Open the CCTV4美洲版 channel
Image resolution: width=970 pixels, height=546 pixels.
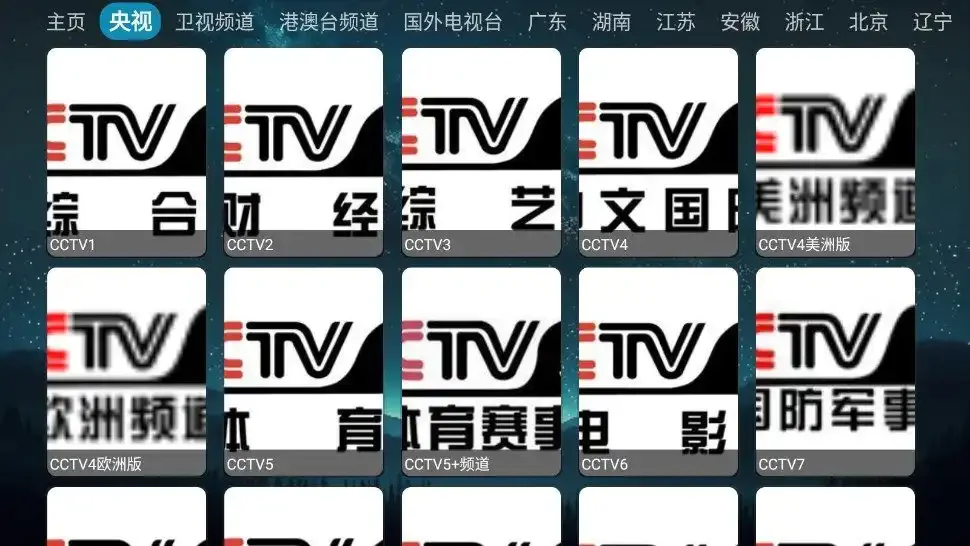click(835, 152)
